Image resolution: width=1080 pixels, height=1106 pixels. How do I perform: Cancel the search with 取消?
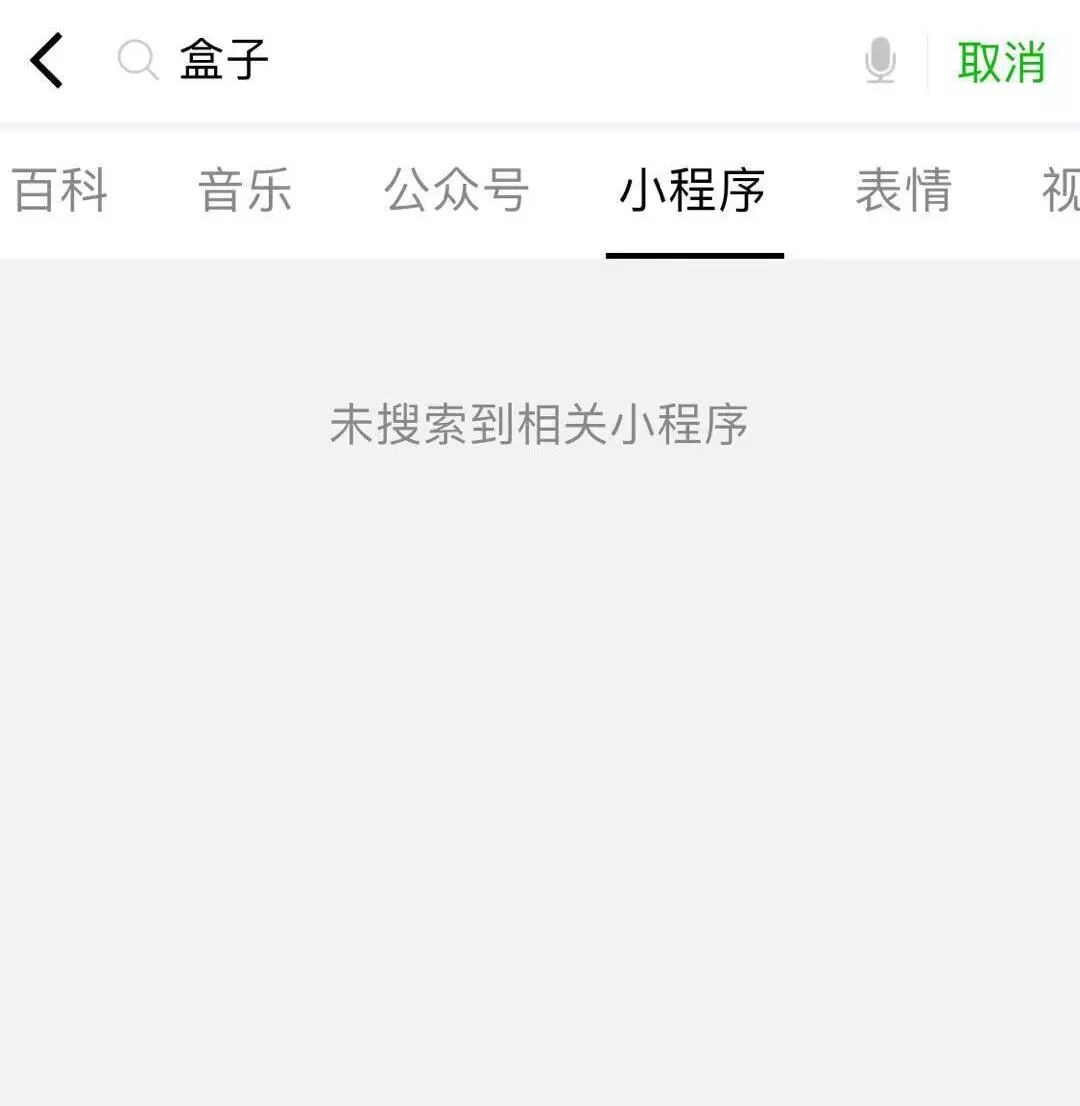(x=1001, y=62)
